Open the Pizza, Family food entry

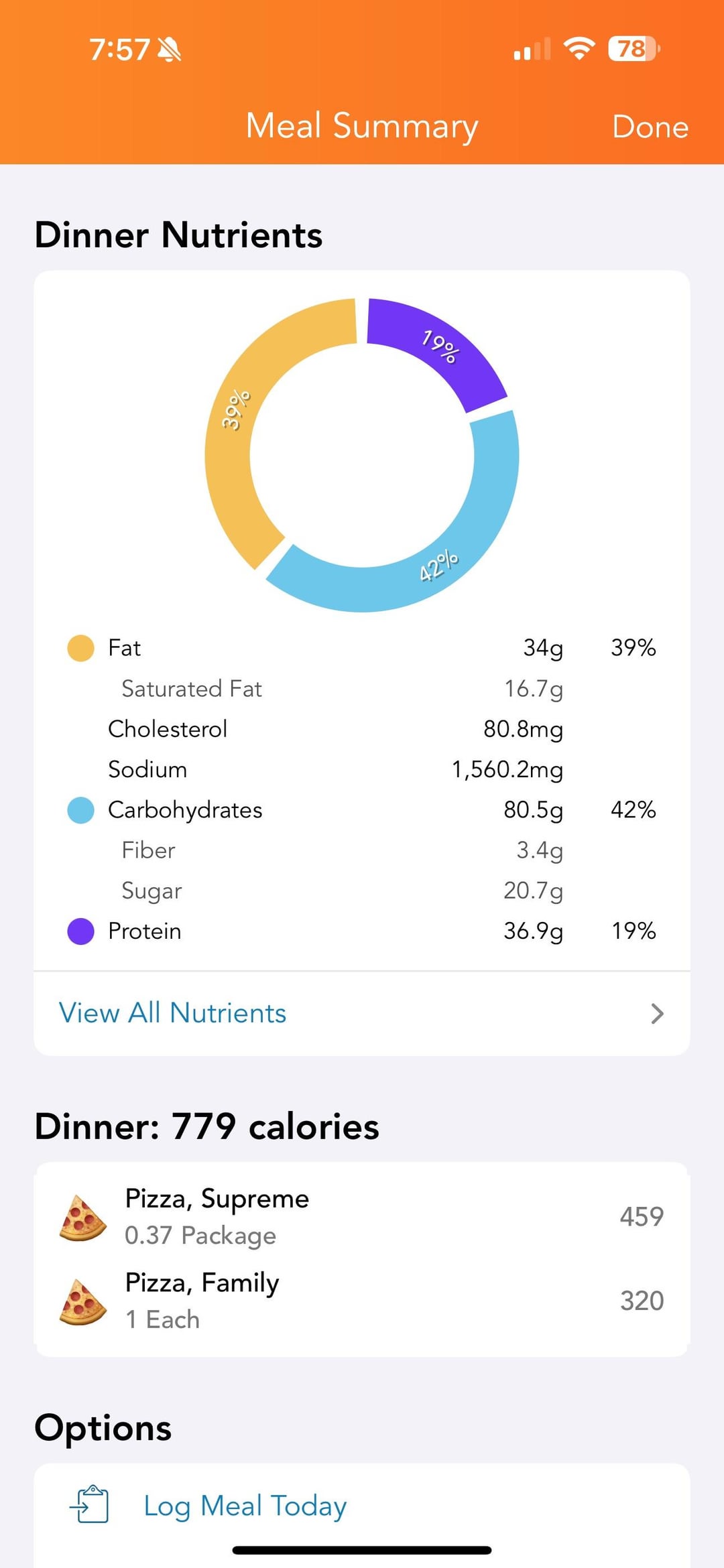click(362, 1300)
